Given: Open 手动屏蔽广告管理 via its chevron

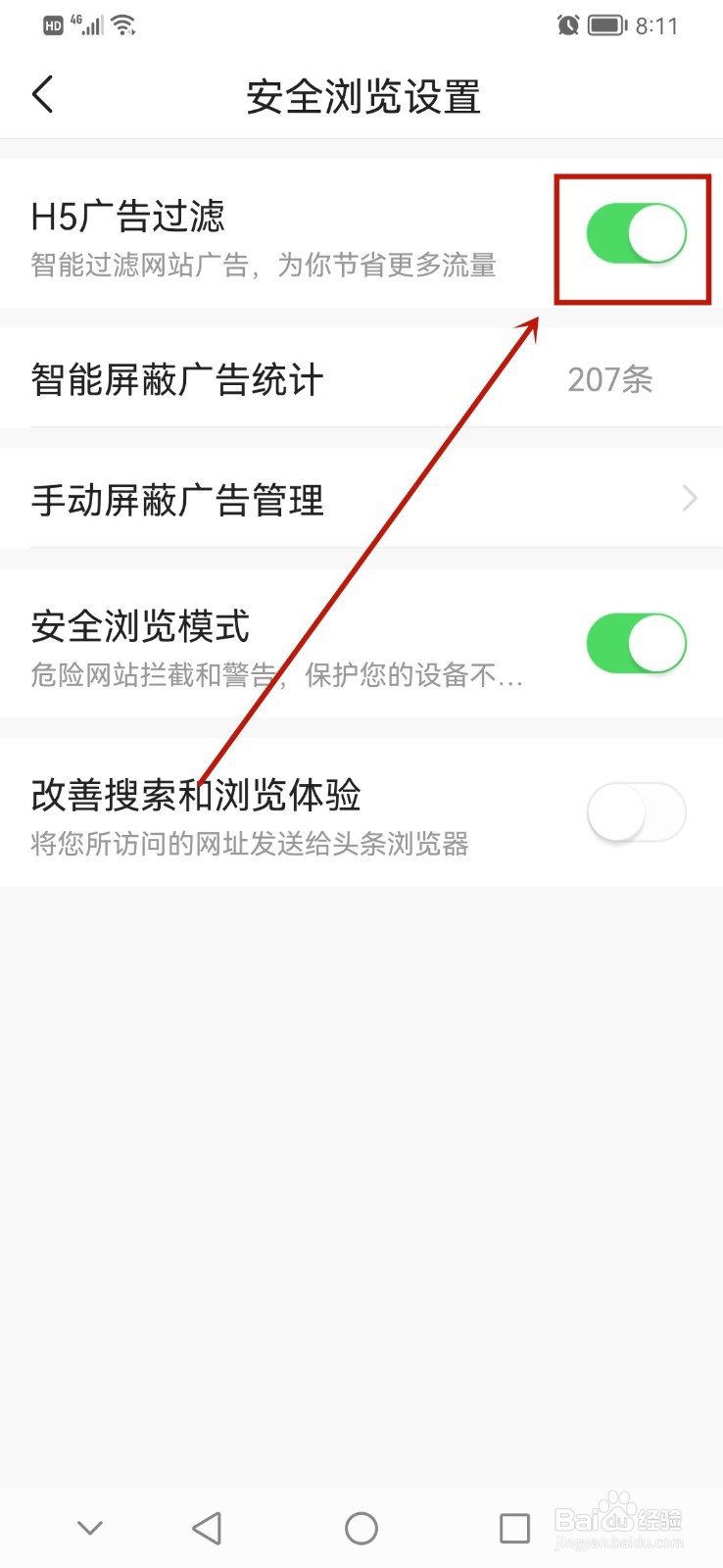Looking at the screenshot, I should pos(690,499).
